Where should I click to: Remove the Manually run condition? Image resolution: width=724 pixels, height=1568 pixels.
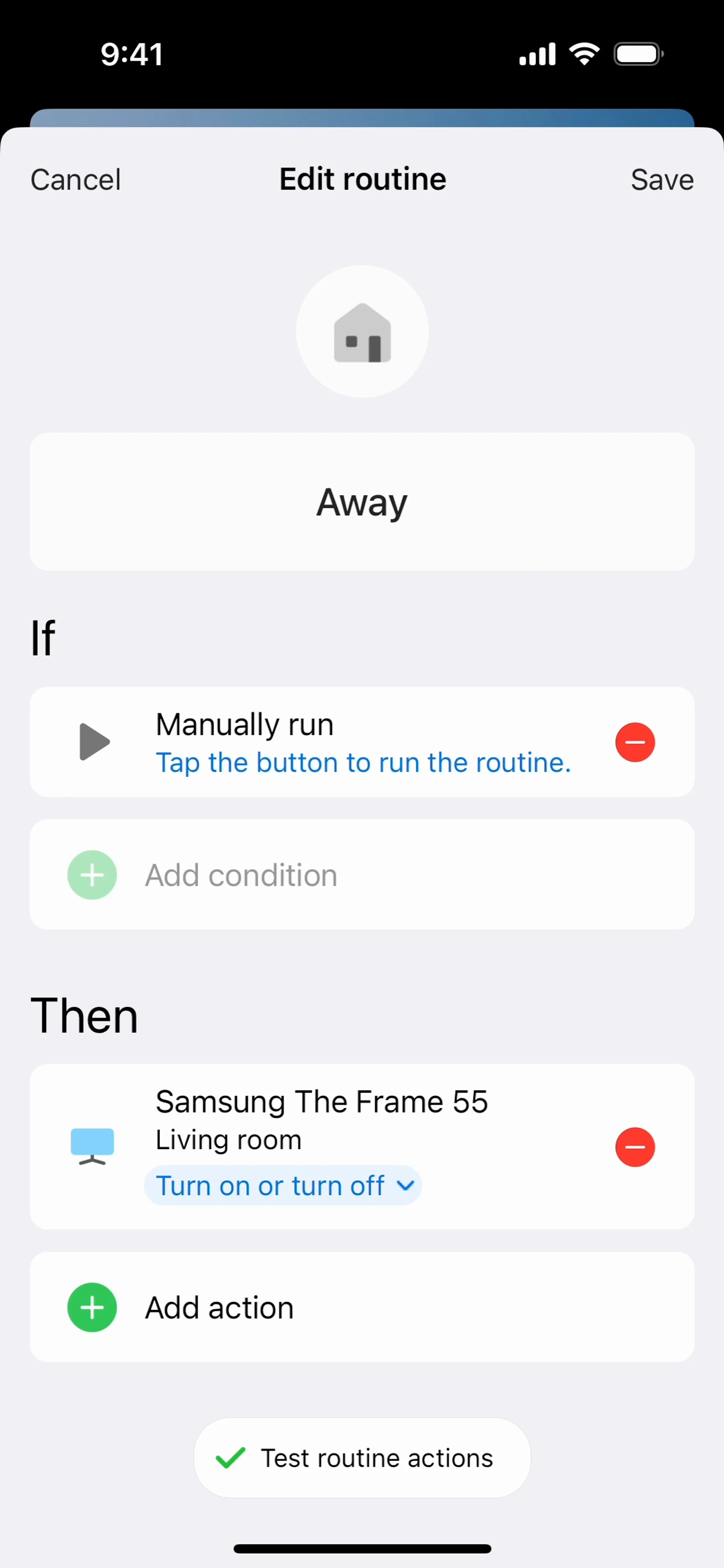point(635,742)
